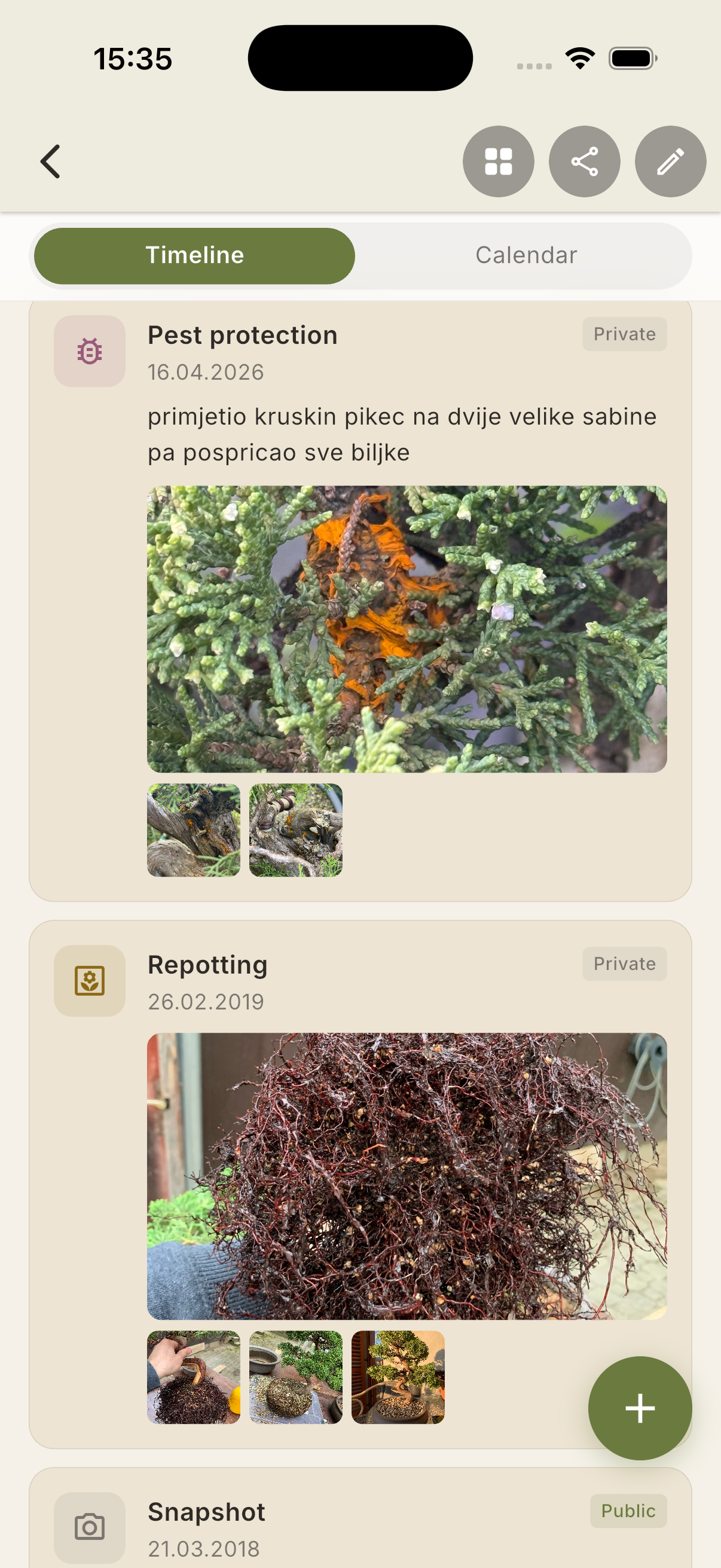721x1568 pixels.
Task: View the large Repotting roots photo
Action: pyautogui.click(x=407, y=1175)
